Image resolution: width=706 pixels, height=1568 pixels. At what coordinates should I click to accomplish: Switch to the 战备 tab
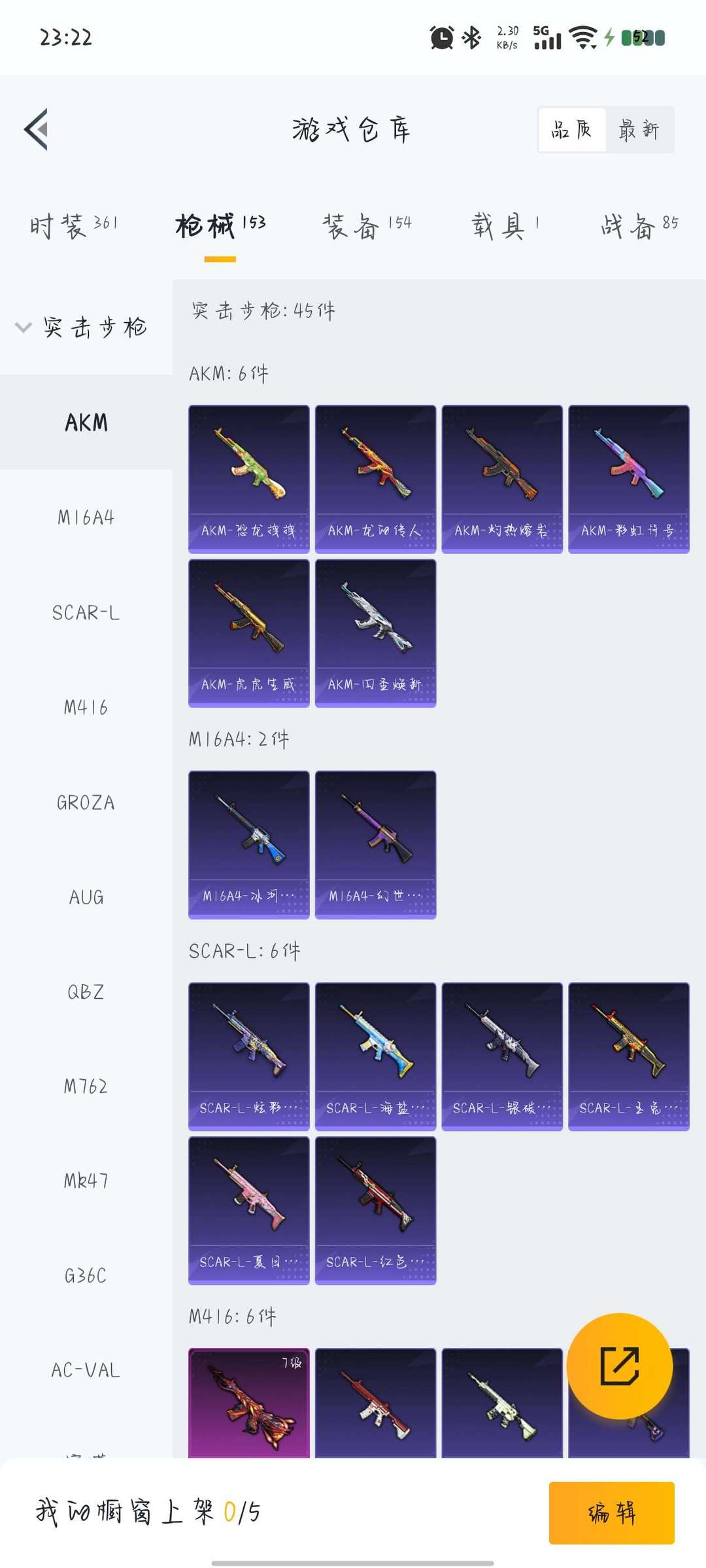coord(639,225)
